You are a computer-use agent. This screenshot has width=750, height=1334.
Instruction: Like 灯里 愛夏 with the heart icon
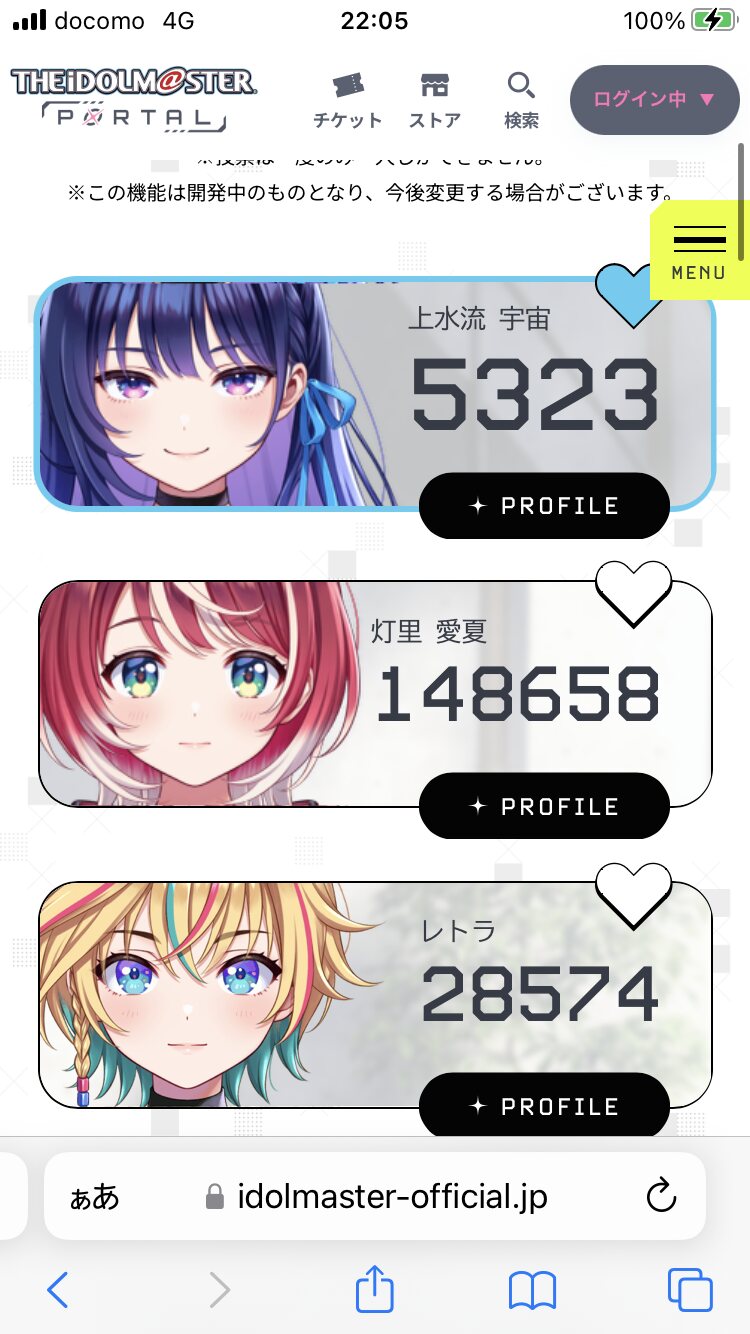pyautogui.click(x=633, y=594)
